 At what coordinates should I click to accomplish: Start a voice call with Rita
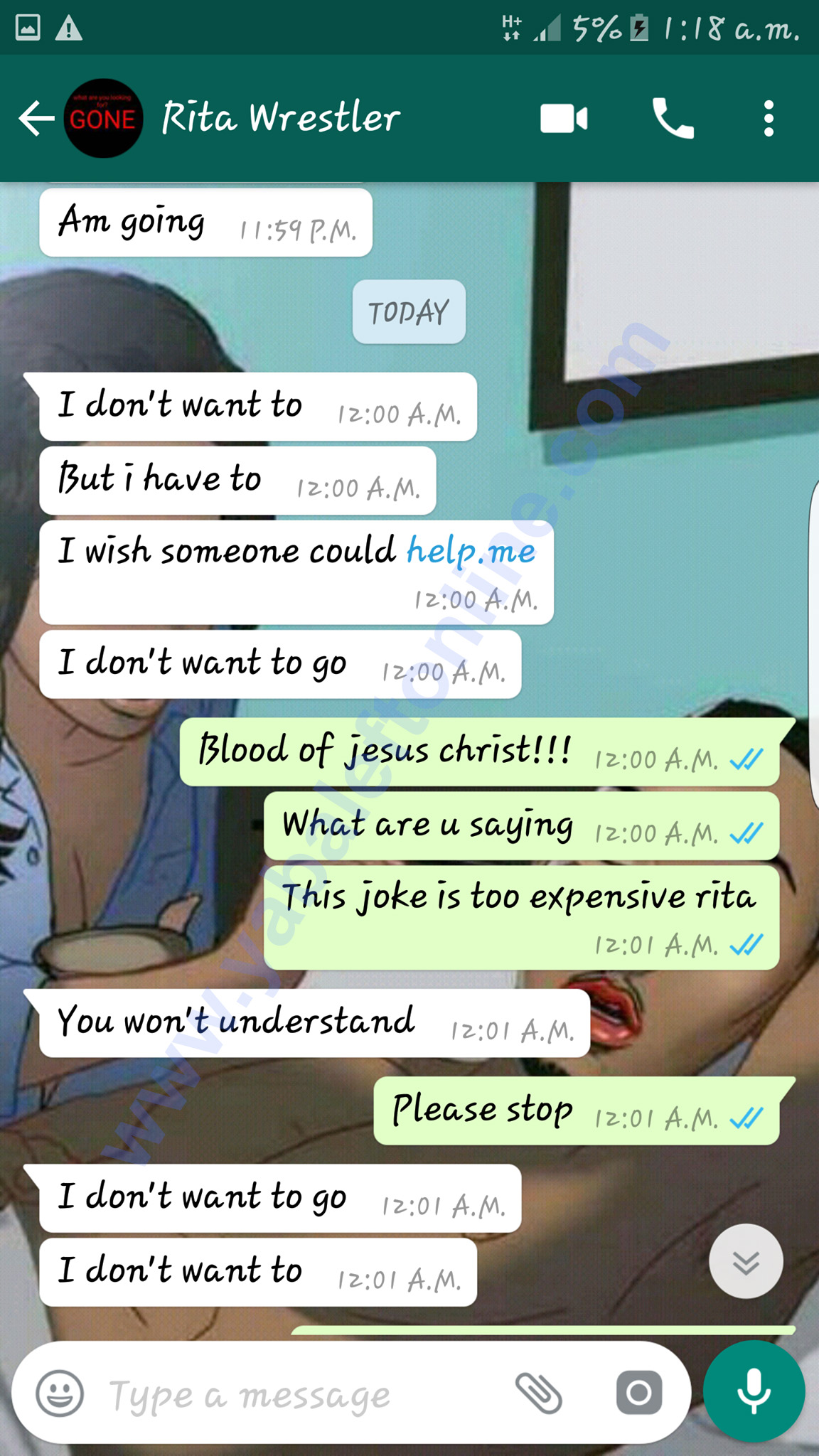point(673,119)
